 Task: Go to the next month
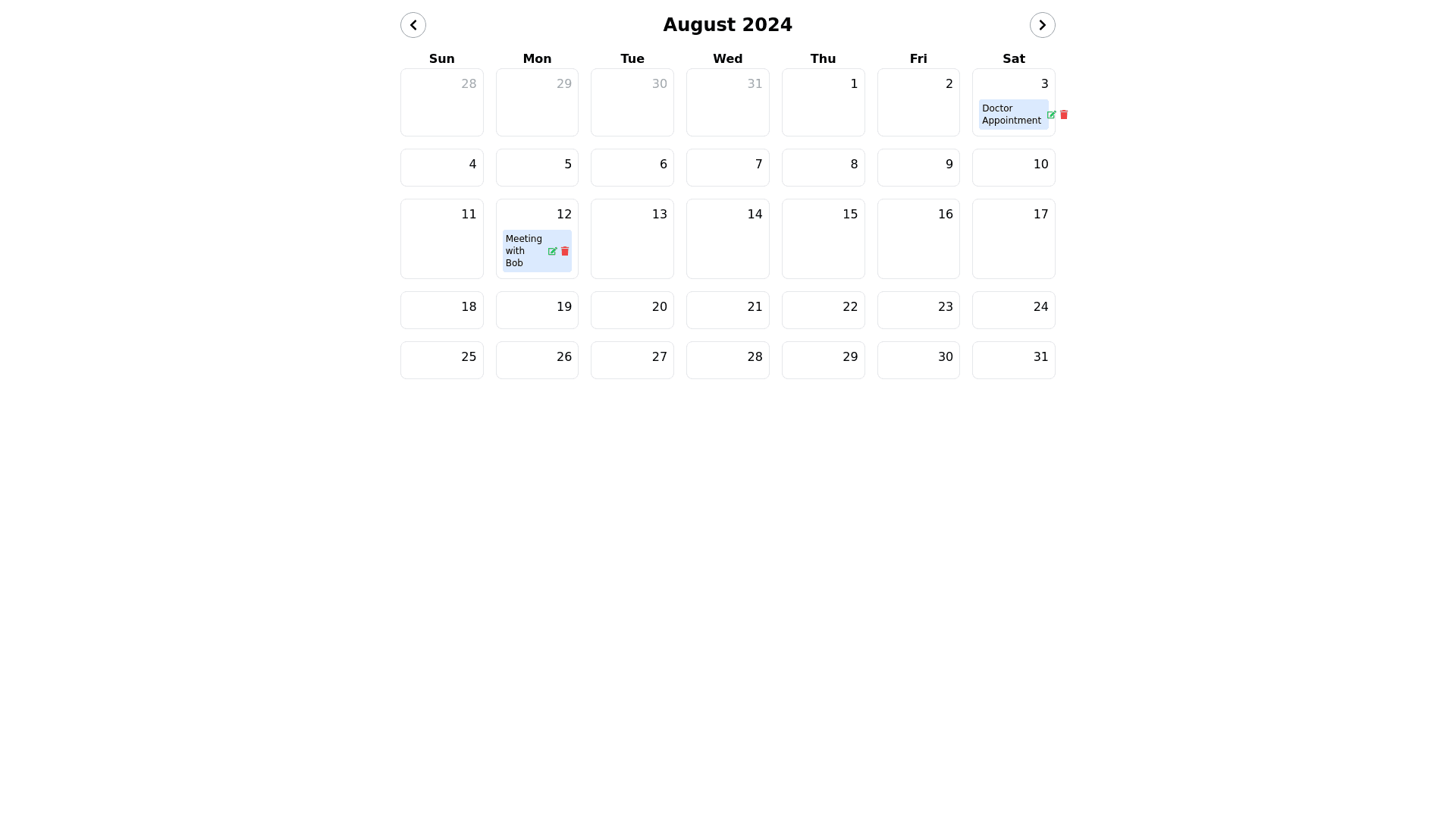click(1042, 25)
